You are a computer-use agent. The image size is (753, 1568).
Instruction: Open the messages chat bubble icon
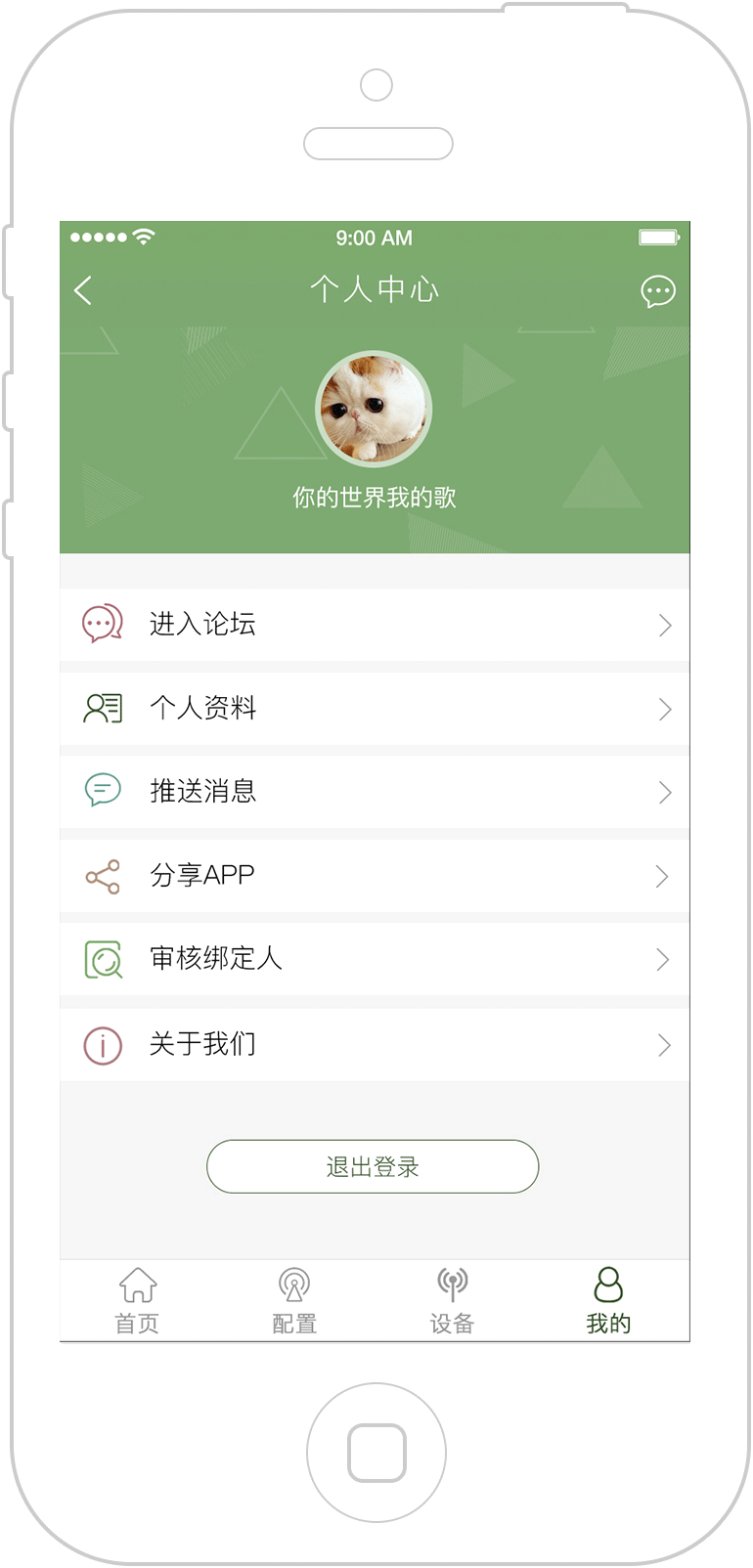click(x=657, y=291)
